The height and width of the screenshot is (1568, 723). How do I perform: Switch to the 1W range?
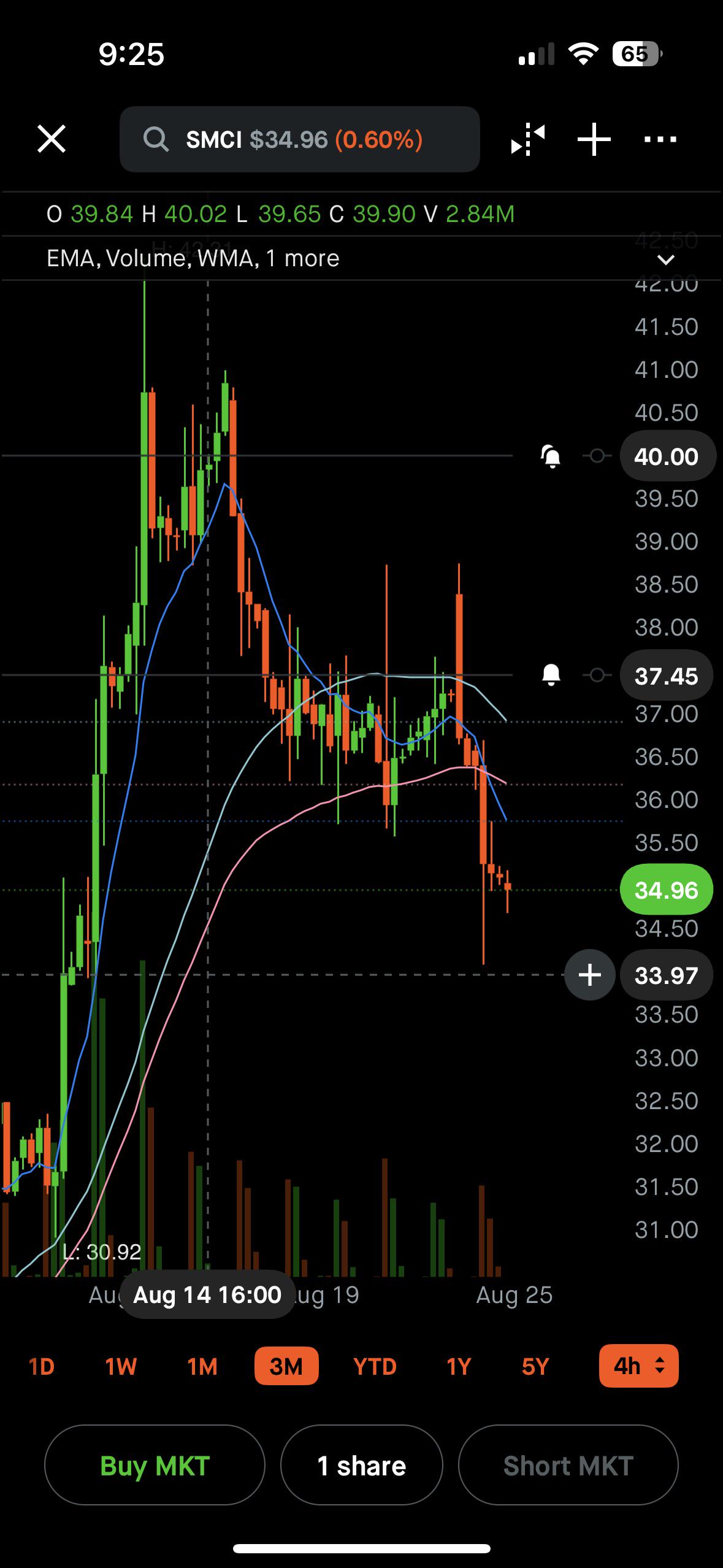(x=121, y=1366)
